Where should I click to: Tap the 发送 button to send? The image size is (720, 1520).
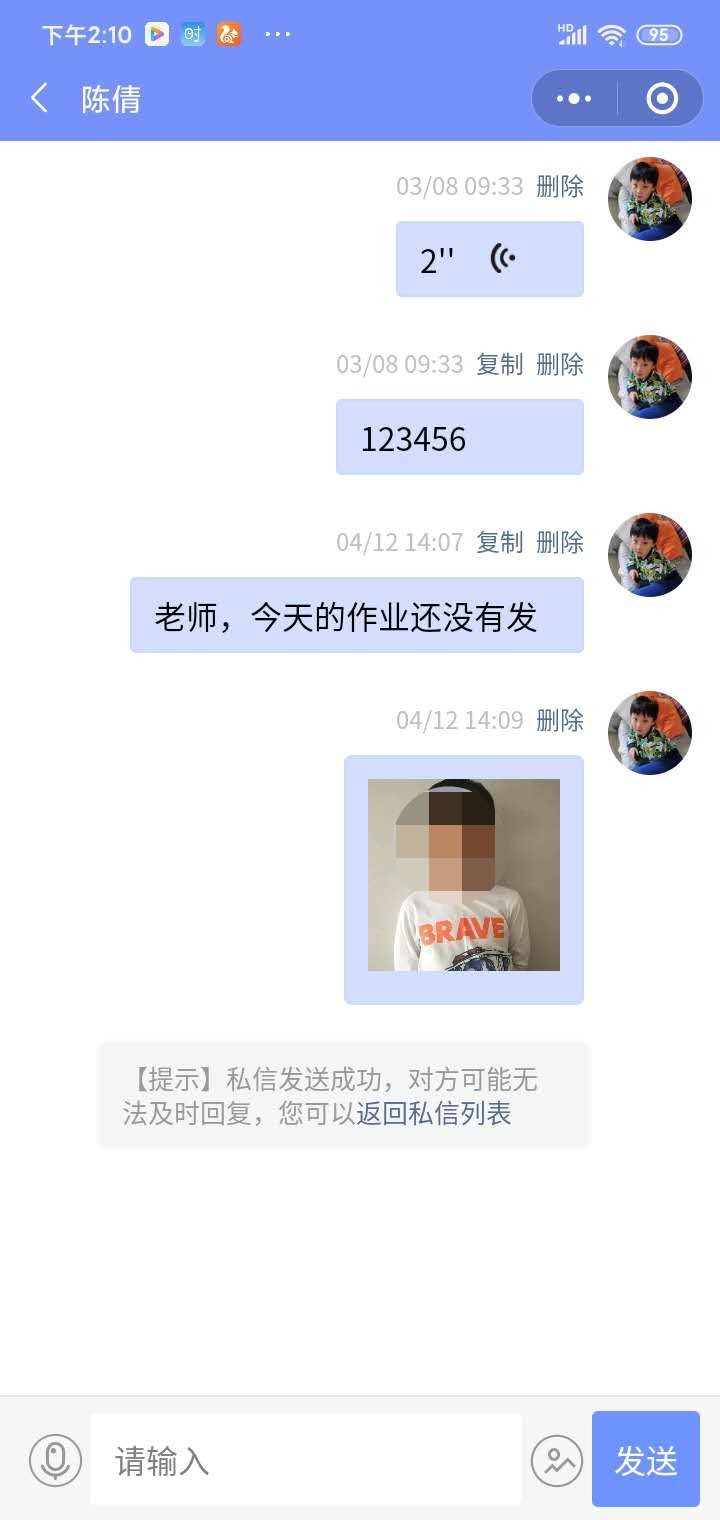coord(646,1461)
